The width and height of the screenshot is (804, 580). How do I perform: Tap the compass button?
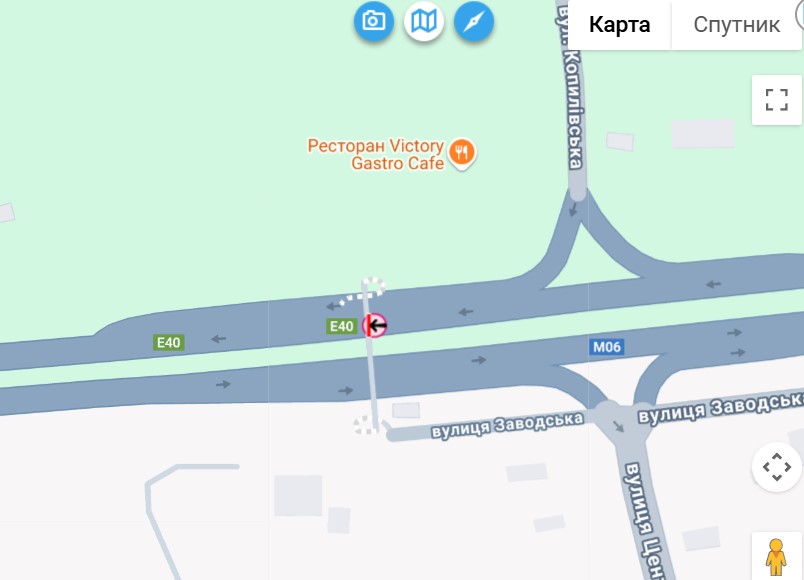coord(474,21)
